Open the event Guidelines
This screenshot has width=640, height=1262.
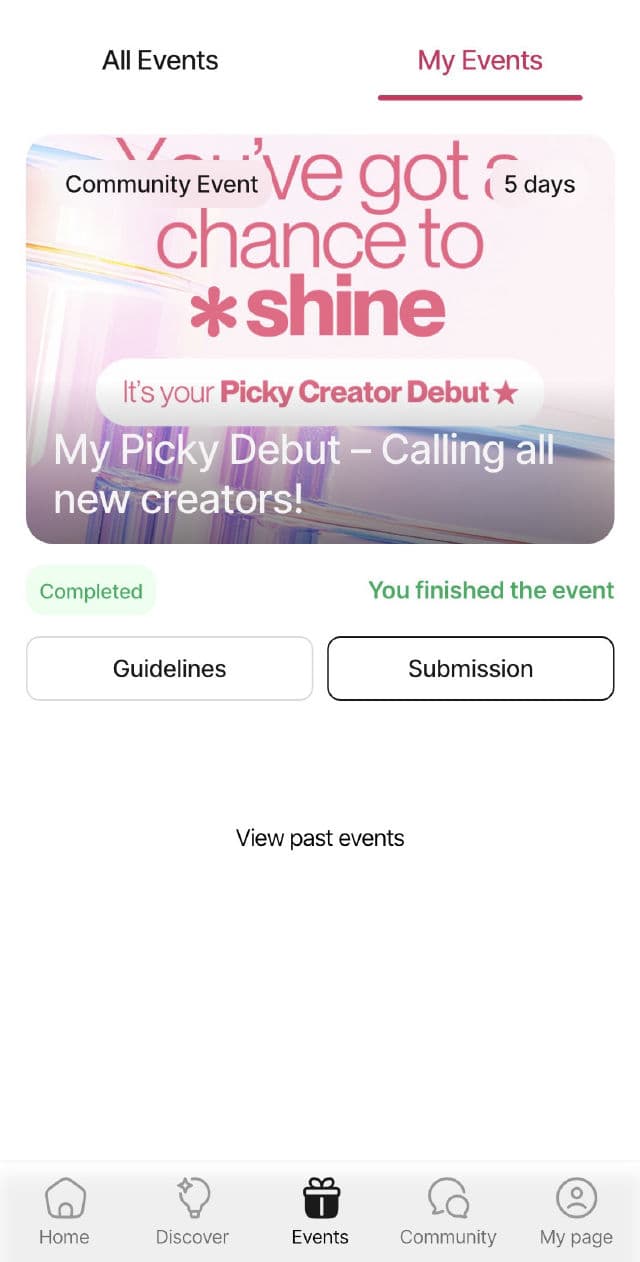coord(169,669)
